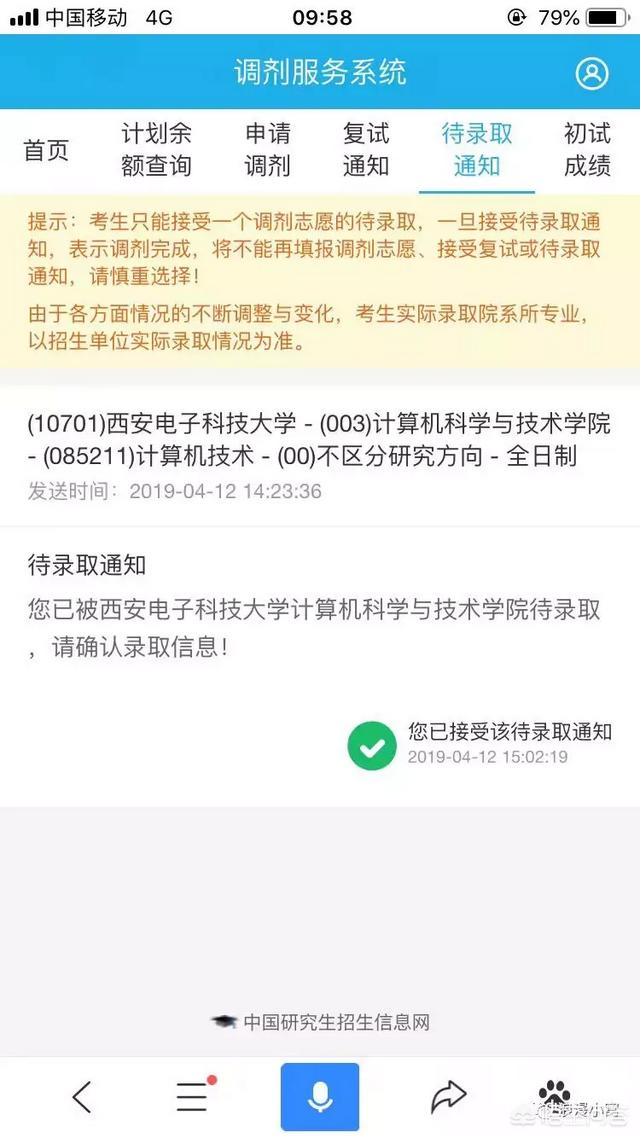
Task: Switch to the 申请调剂 tab
Action: [x=267, y=150]
